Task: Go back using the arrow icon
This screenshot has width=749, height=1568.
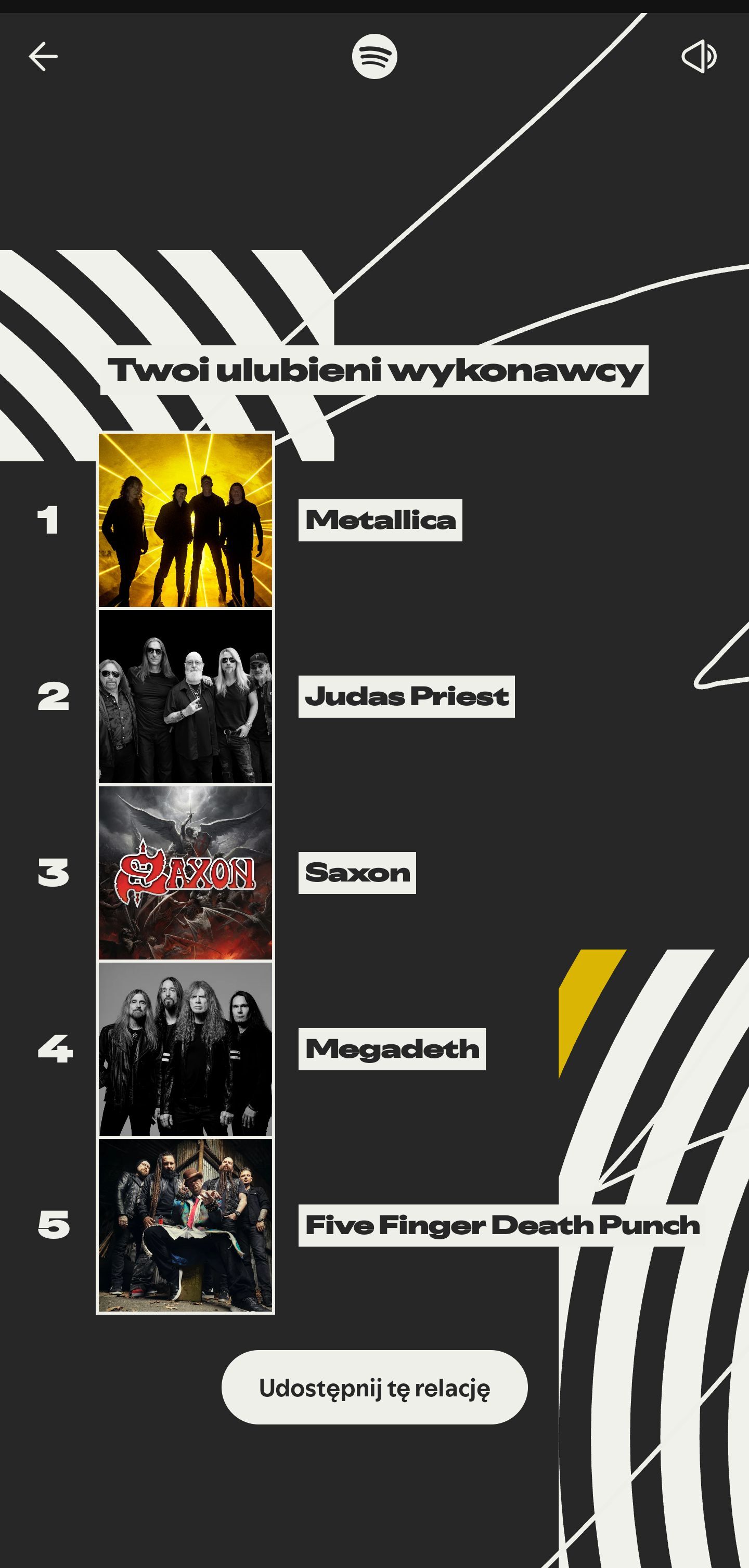Action: 43,57
